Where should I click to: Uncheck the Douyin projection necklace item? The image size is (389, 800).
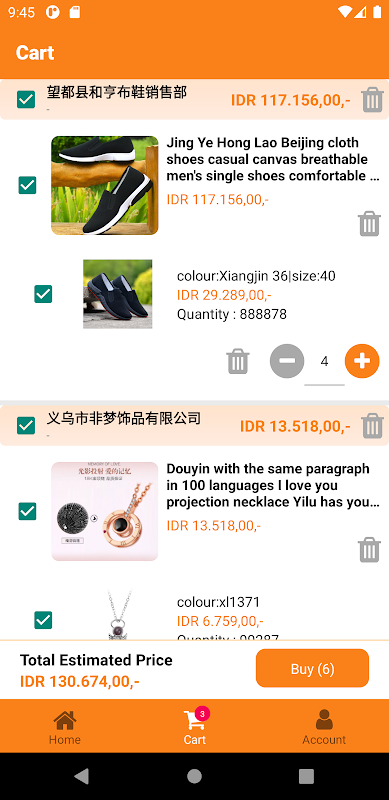[x=27, y=511]
